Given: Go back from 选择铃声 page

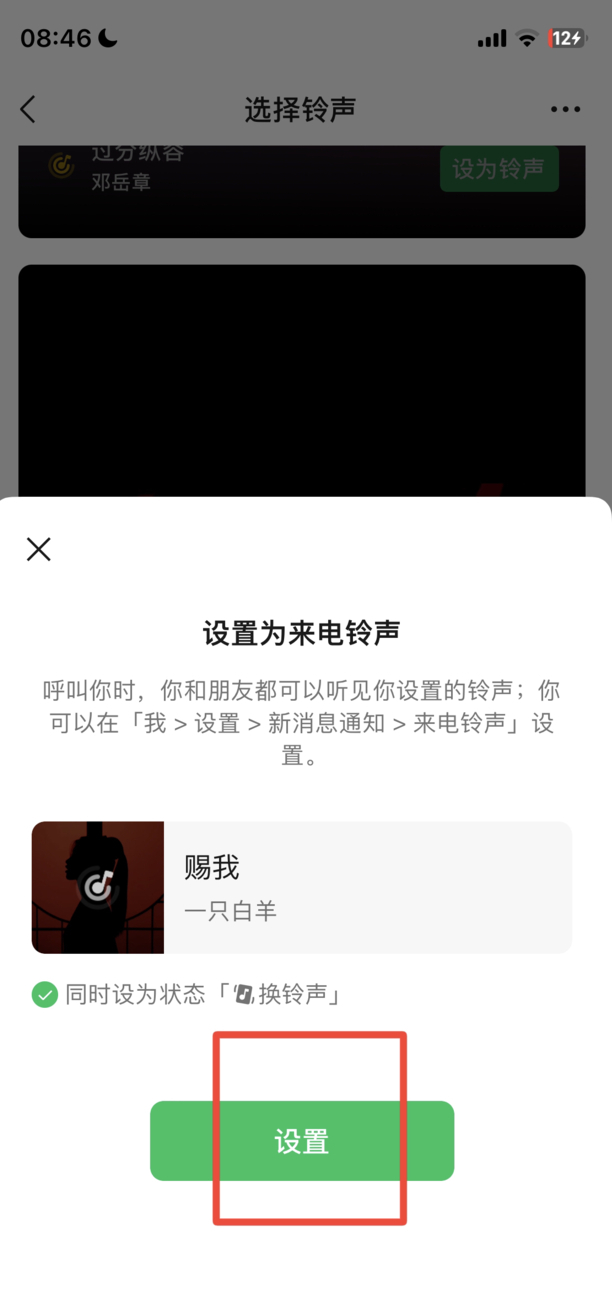Looking at the screenshot, I should pos(28,109).
